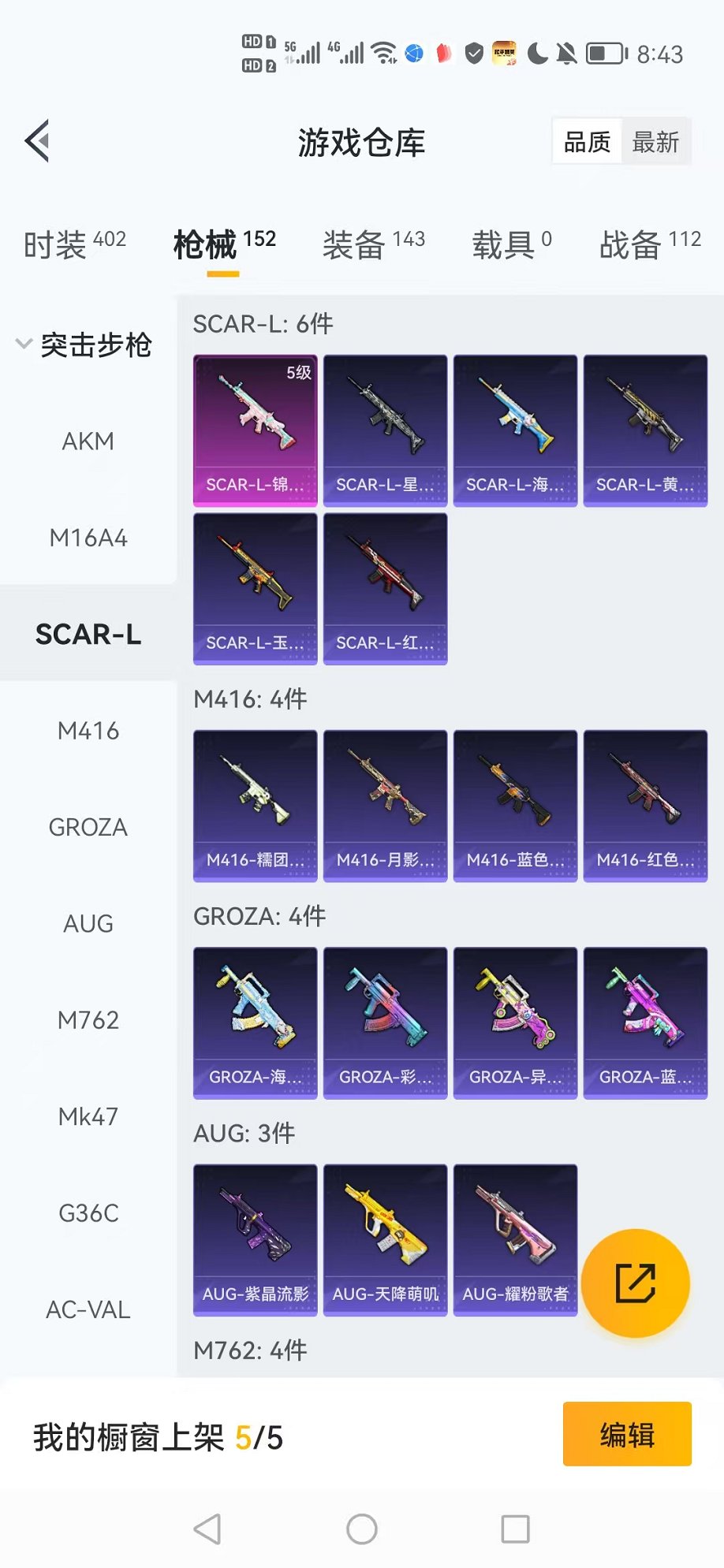Sort by 最新
Image resolution: width=724 pixels, height=1568 pixels.
pyautogui.click(x=655, y=142)
